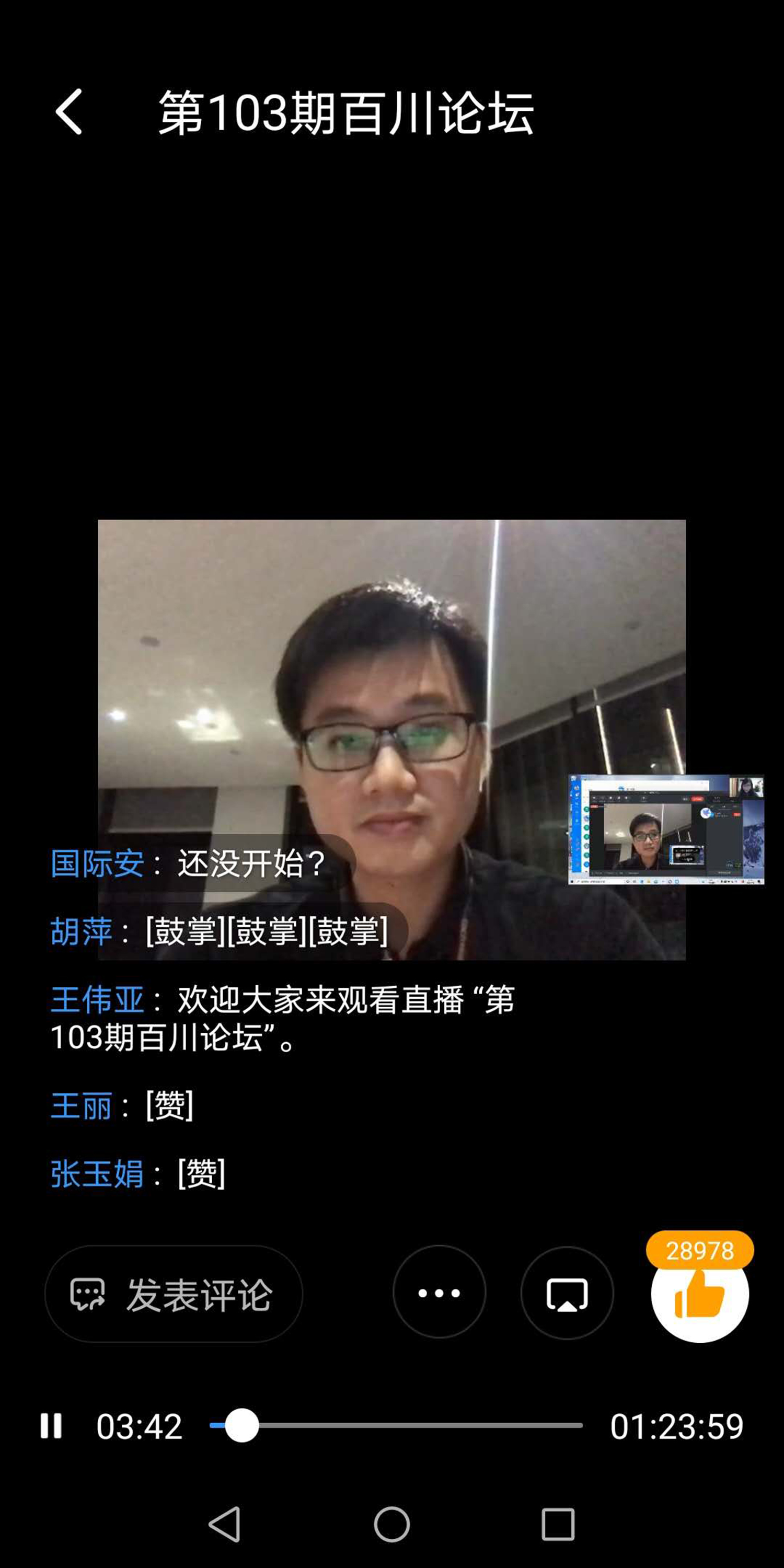The width and height of the screenshot is (784, 1568).
Task: Open the three-dot more options button
Action: 439,1292
